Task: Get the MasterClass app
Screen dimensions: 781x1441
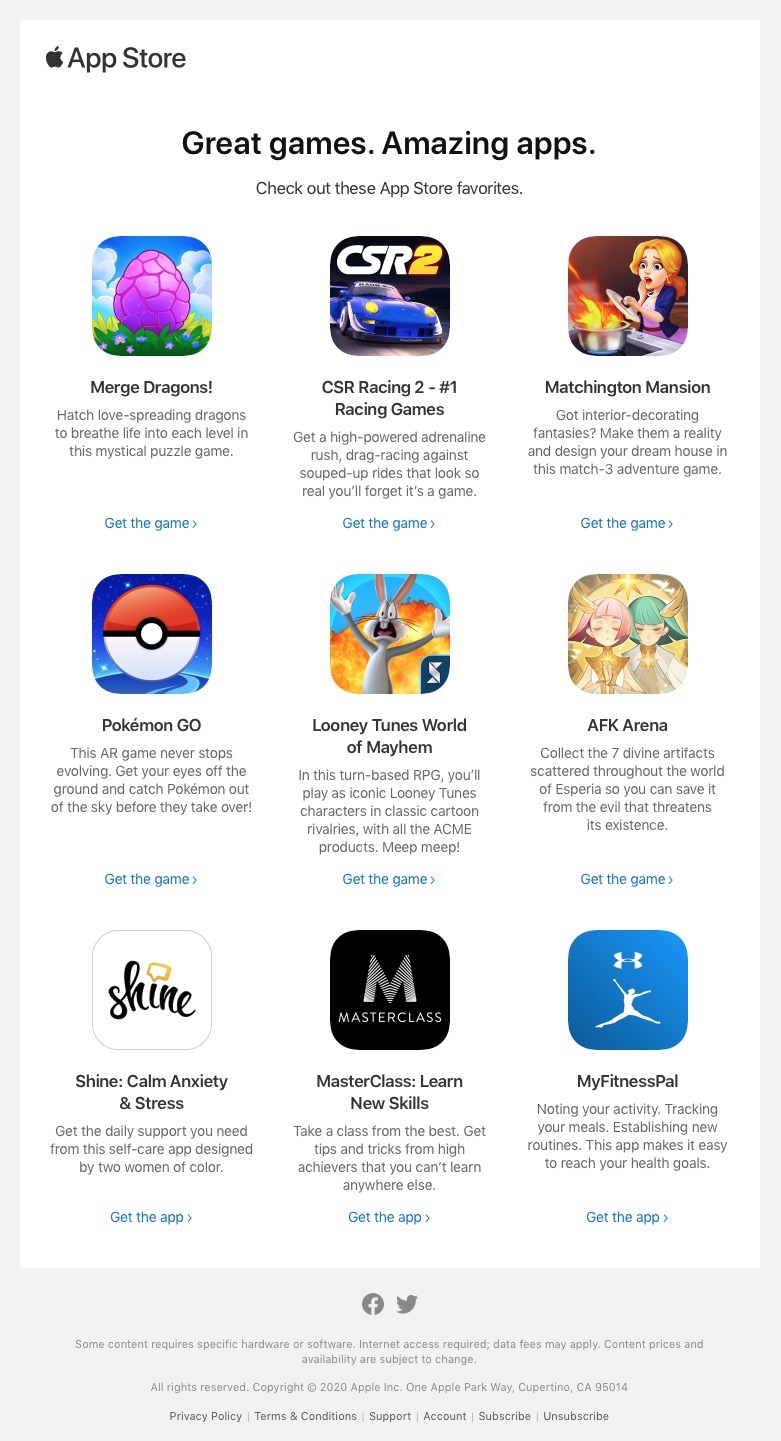Action: coord(389,1217)
